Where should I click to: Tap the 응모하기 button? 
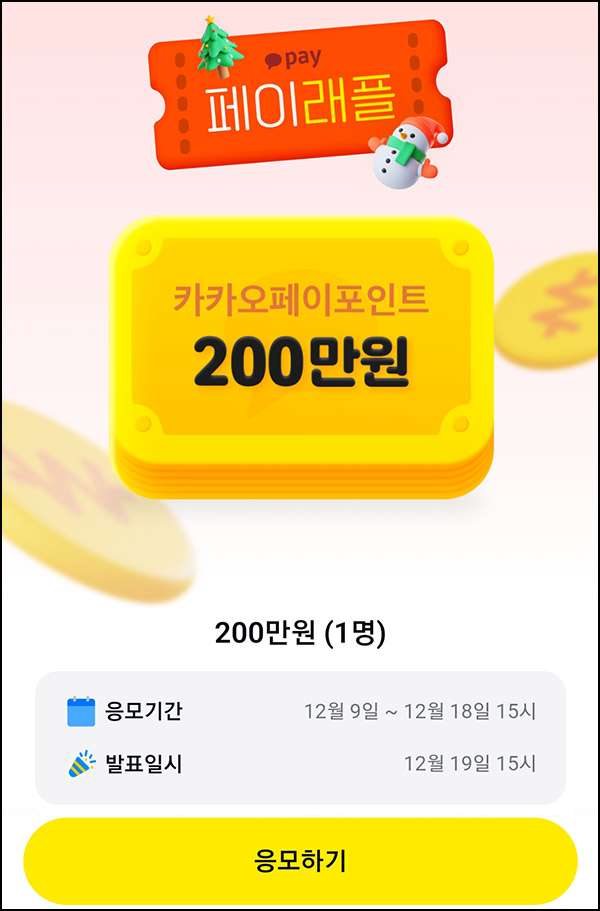tap(300, 861)
